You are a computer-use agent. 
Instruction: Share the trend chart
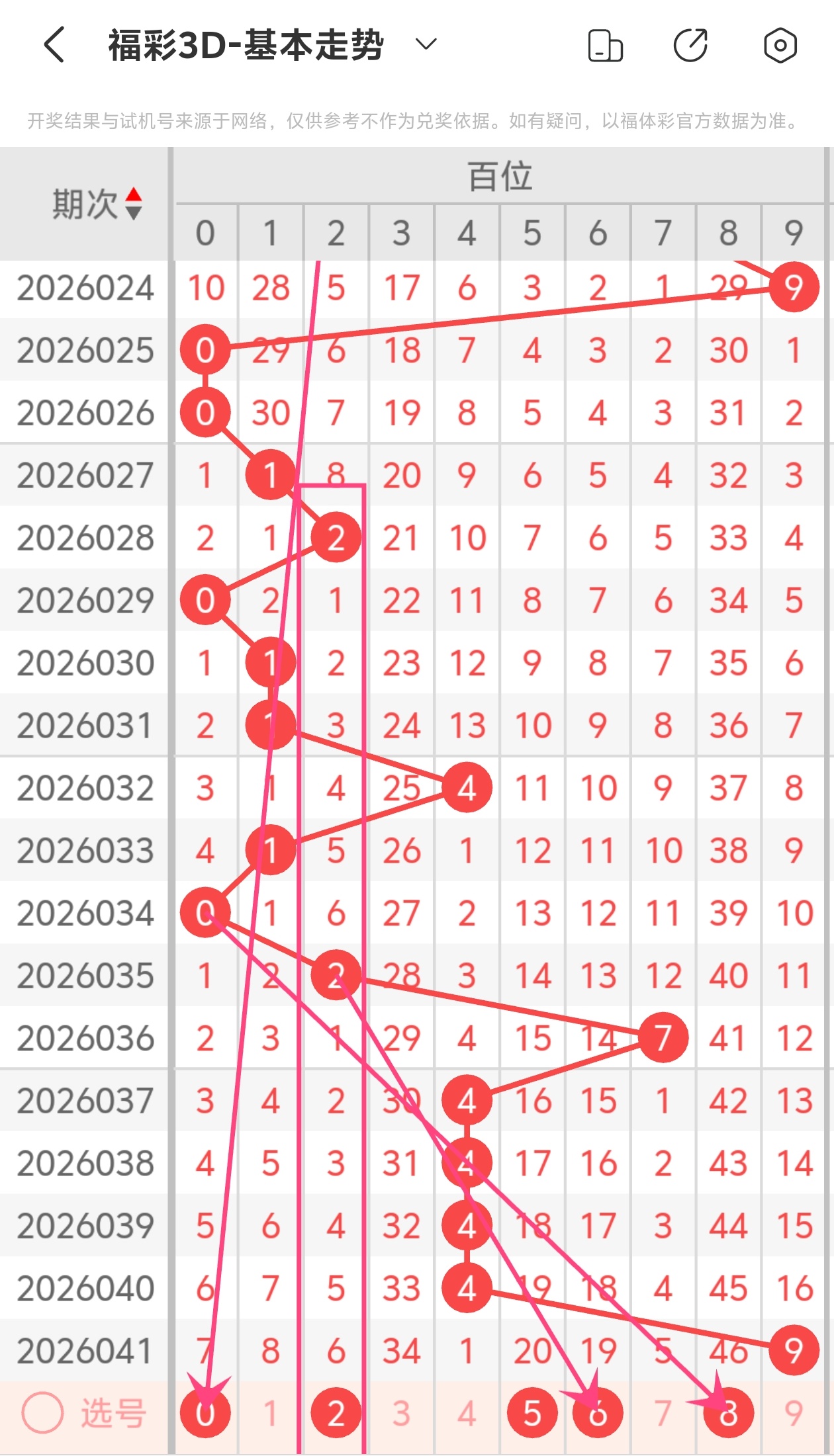[690, 46]
